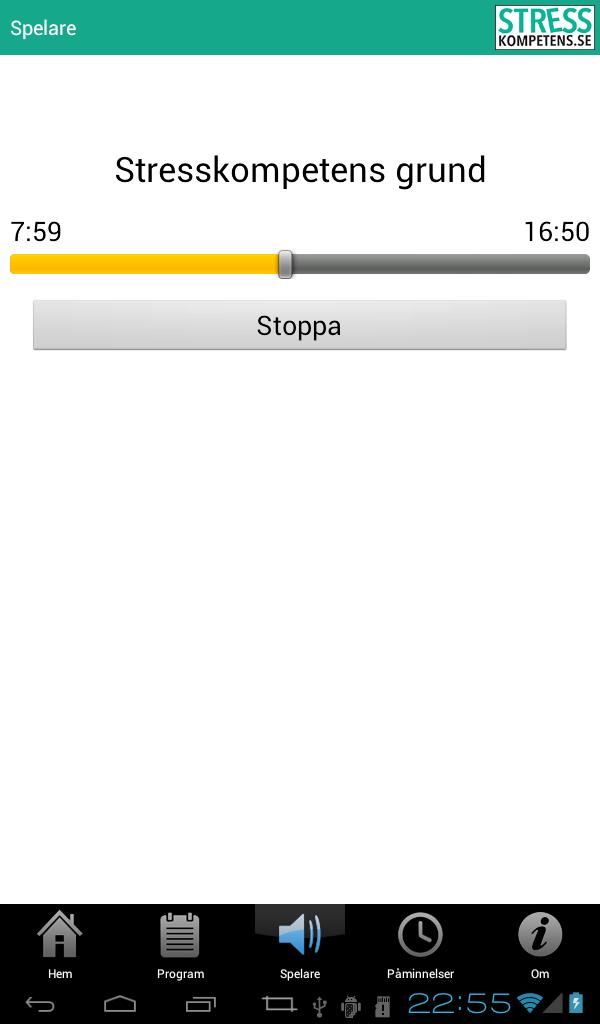Switch to the Program tab
The image size is (600, 1024).
pos(180,945)
